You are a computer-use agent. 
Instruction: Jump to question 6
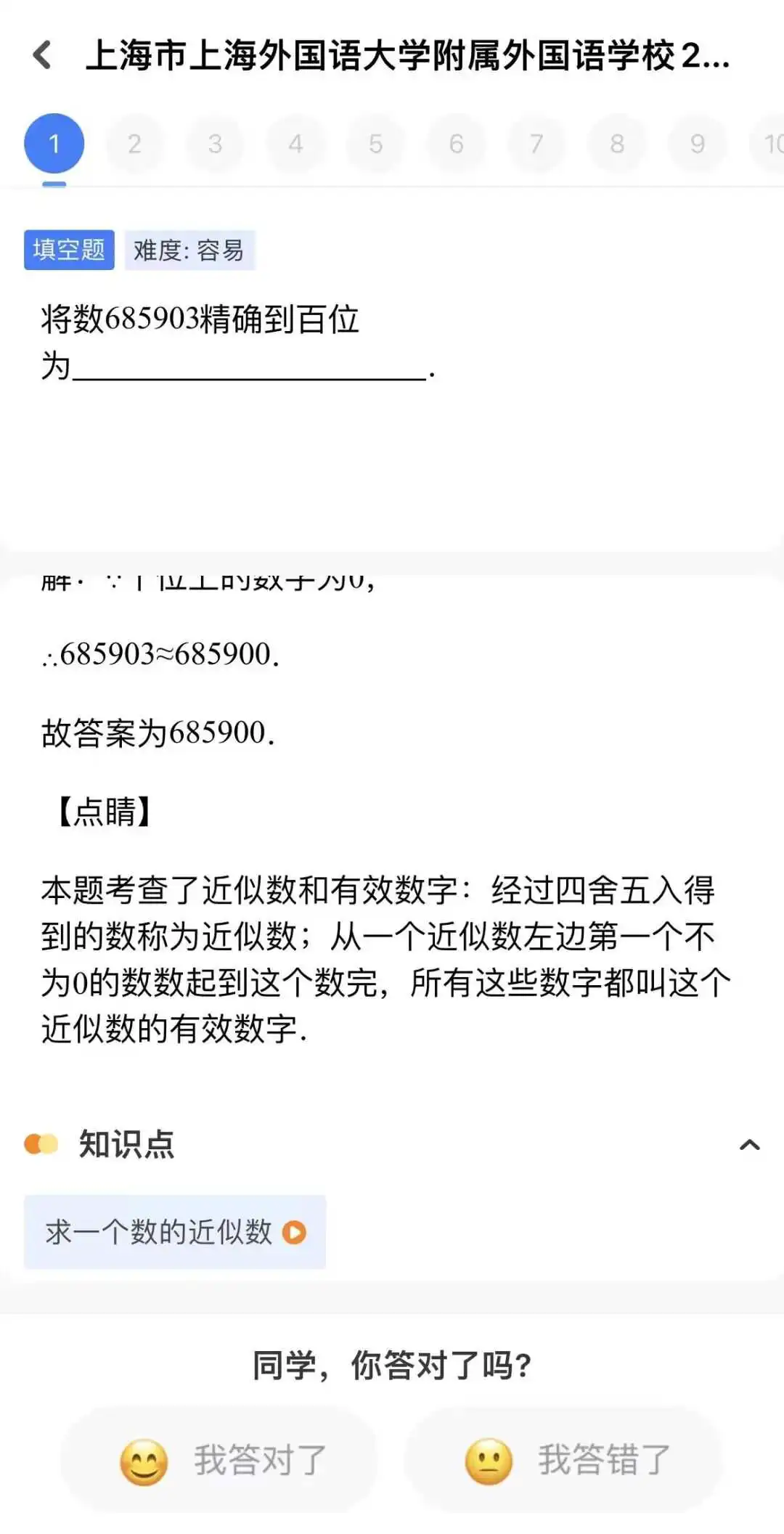(456, 144)
